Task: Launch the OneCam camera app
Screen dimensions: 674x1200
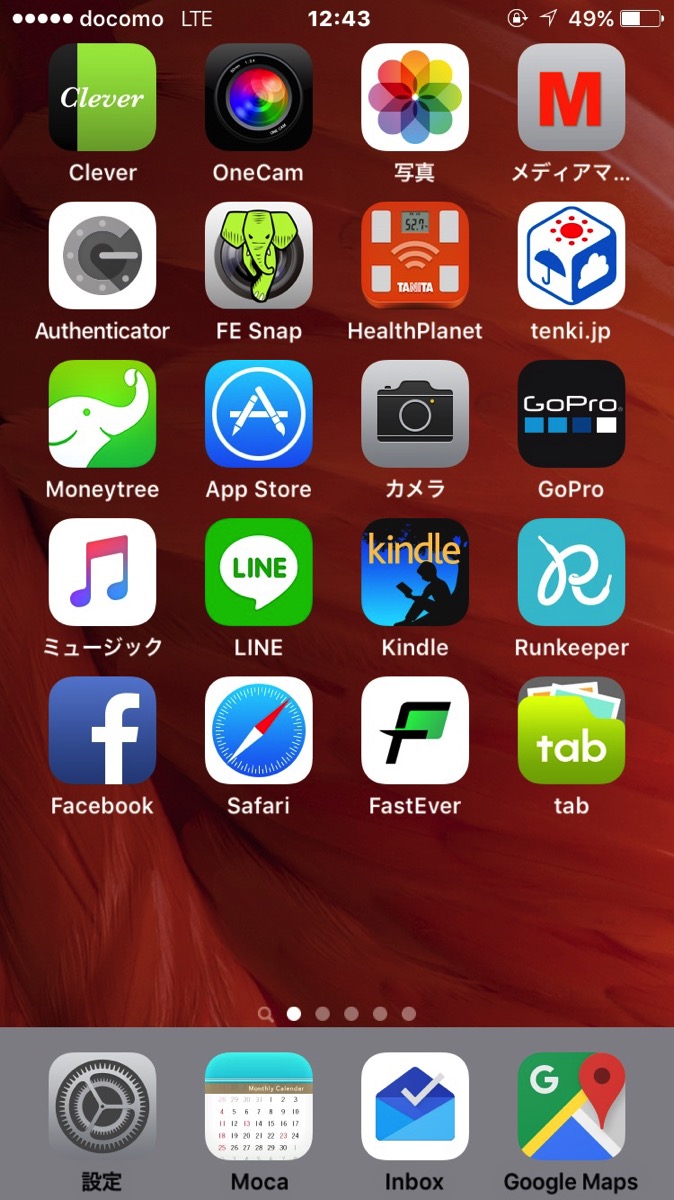Action: coord(258,97)
